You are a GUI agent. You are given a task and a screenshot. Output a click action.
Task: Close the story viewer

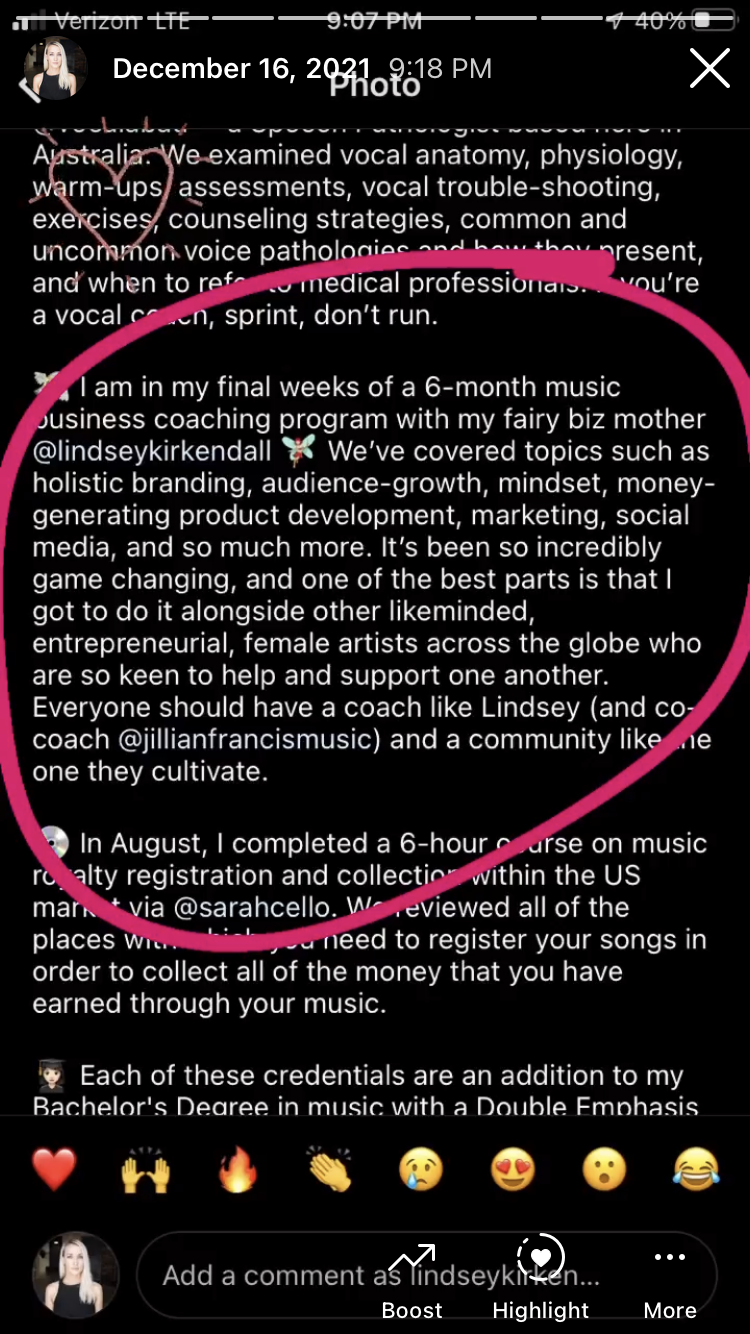click(x=709, y=69)
